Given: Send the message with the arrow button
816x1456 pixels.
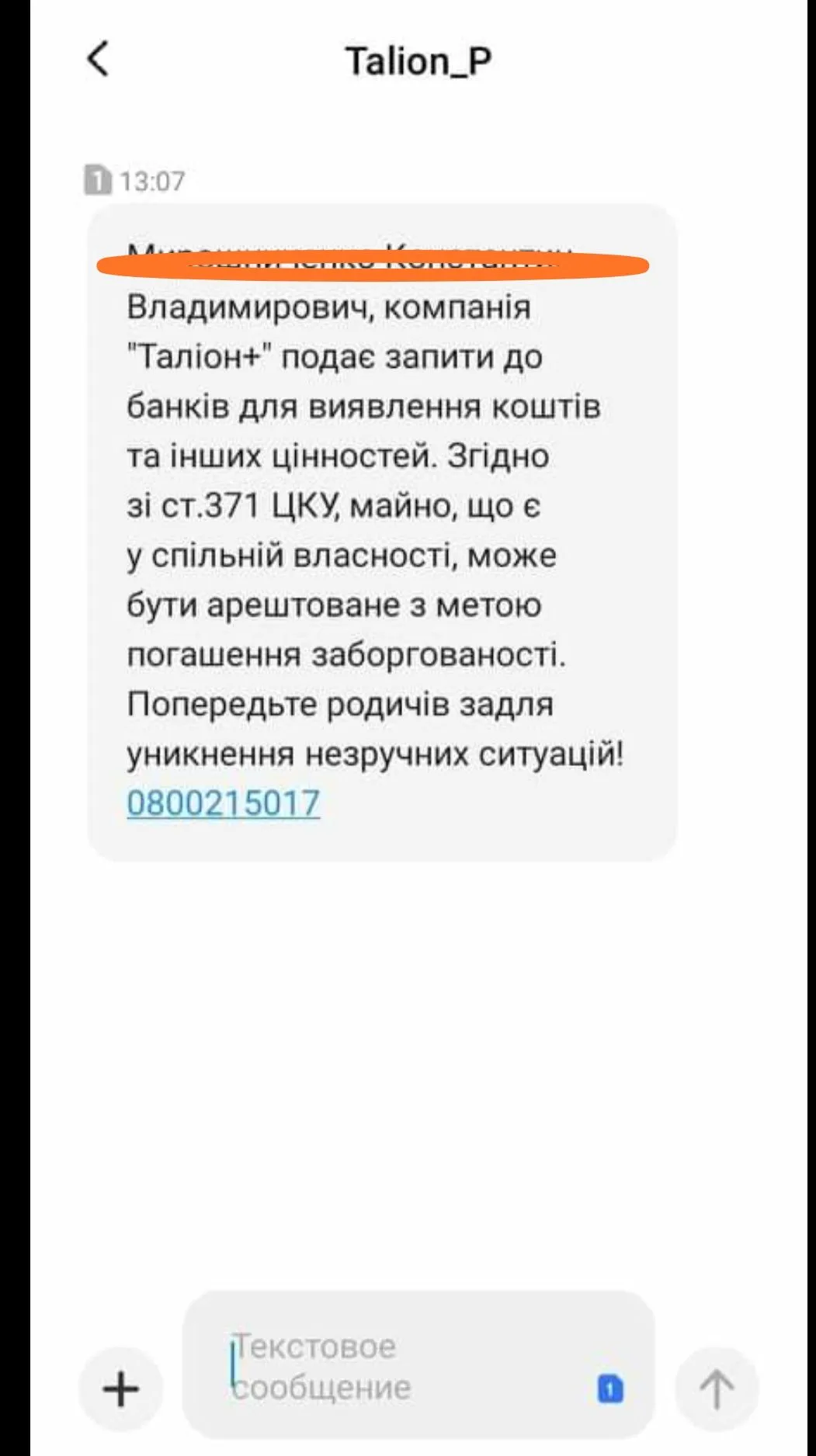Looking at the screenshot, I should 716,1388.
